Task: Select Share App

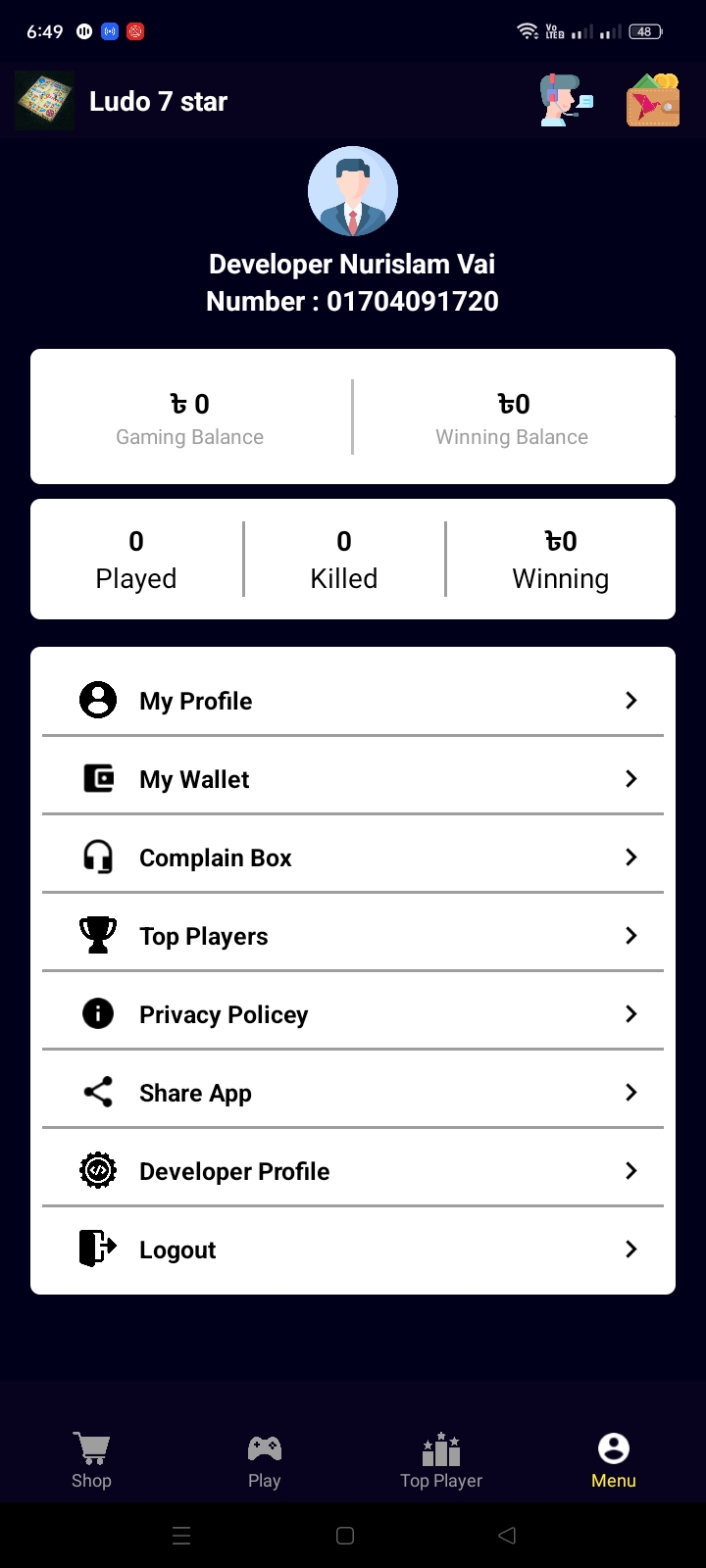Action: (353, 1093)
